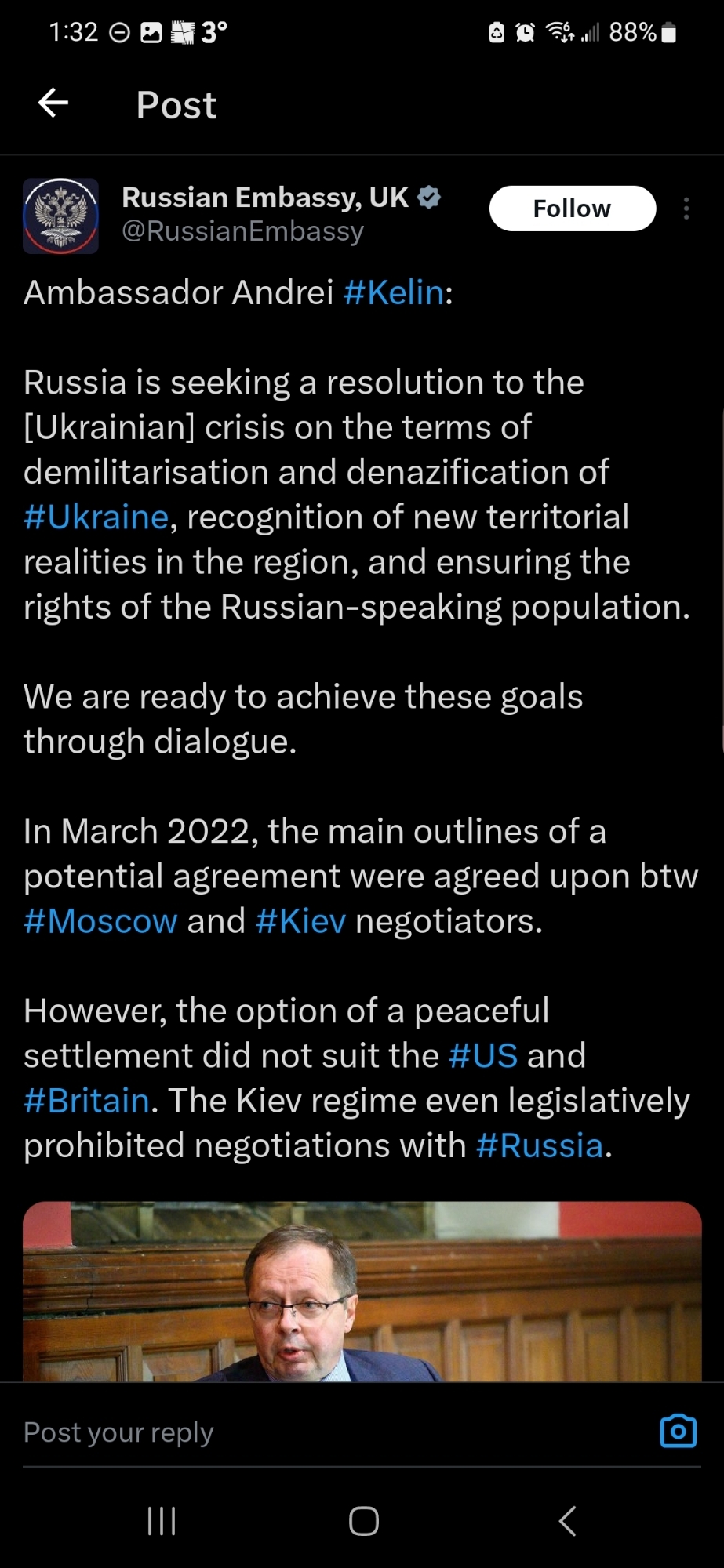Go back using the top arrow

click(53, 103)
